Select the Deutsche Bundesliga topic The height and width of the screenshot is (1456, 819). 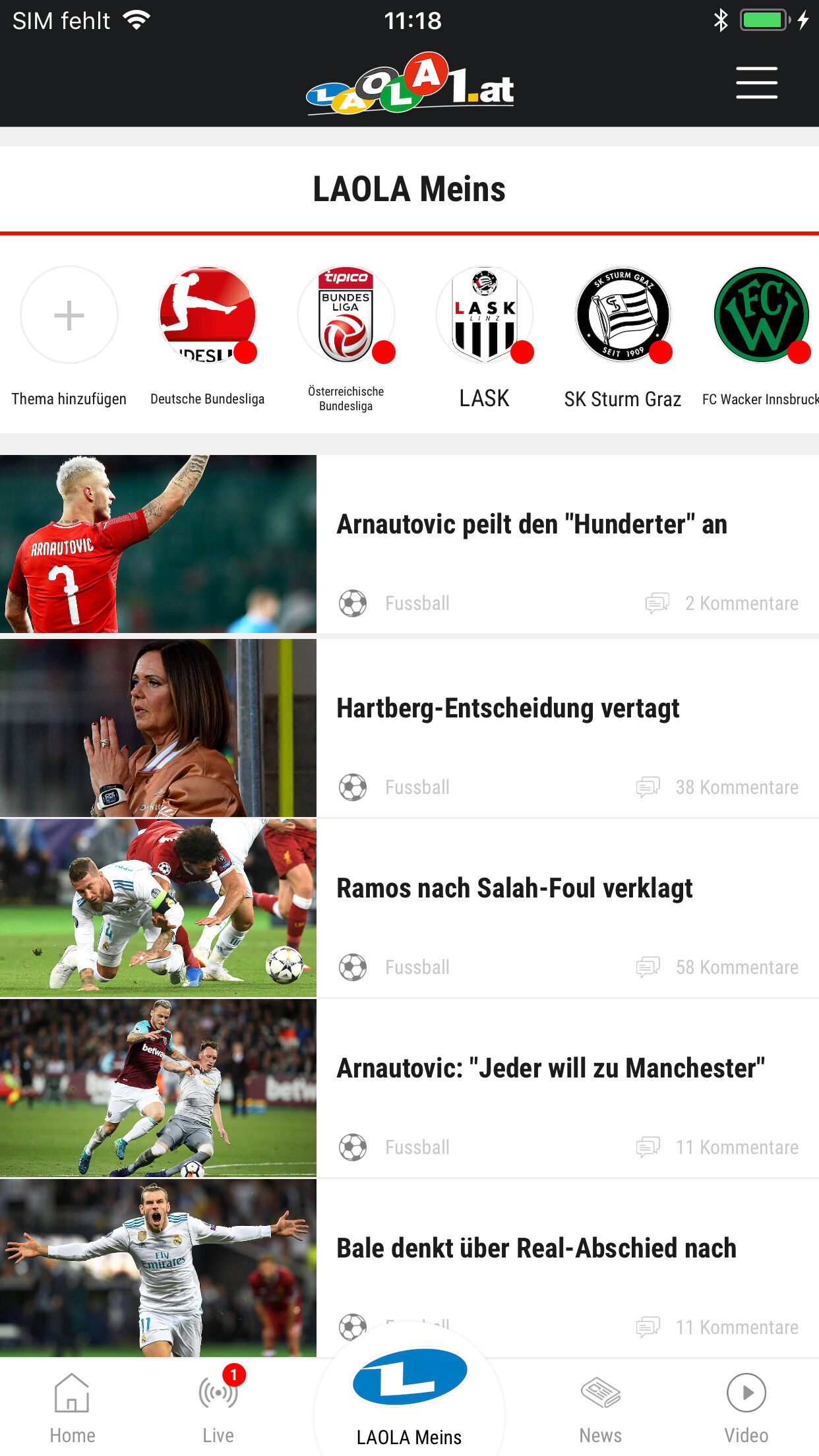coord(207,315)
